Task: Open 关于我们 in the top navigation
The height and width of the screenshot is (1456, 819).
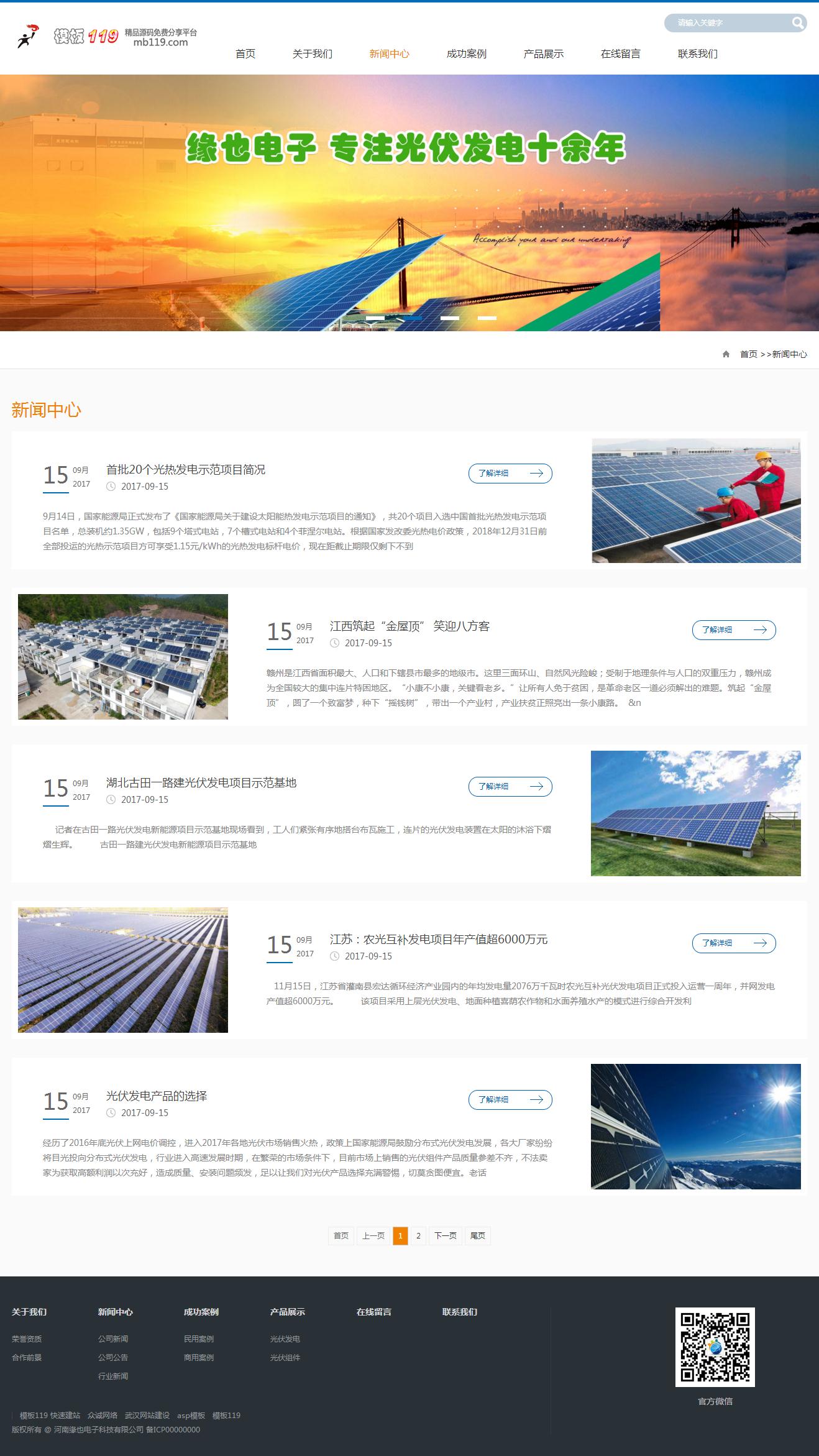Action: coord(312,54)
